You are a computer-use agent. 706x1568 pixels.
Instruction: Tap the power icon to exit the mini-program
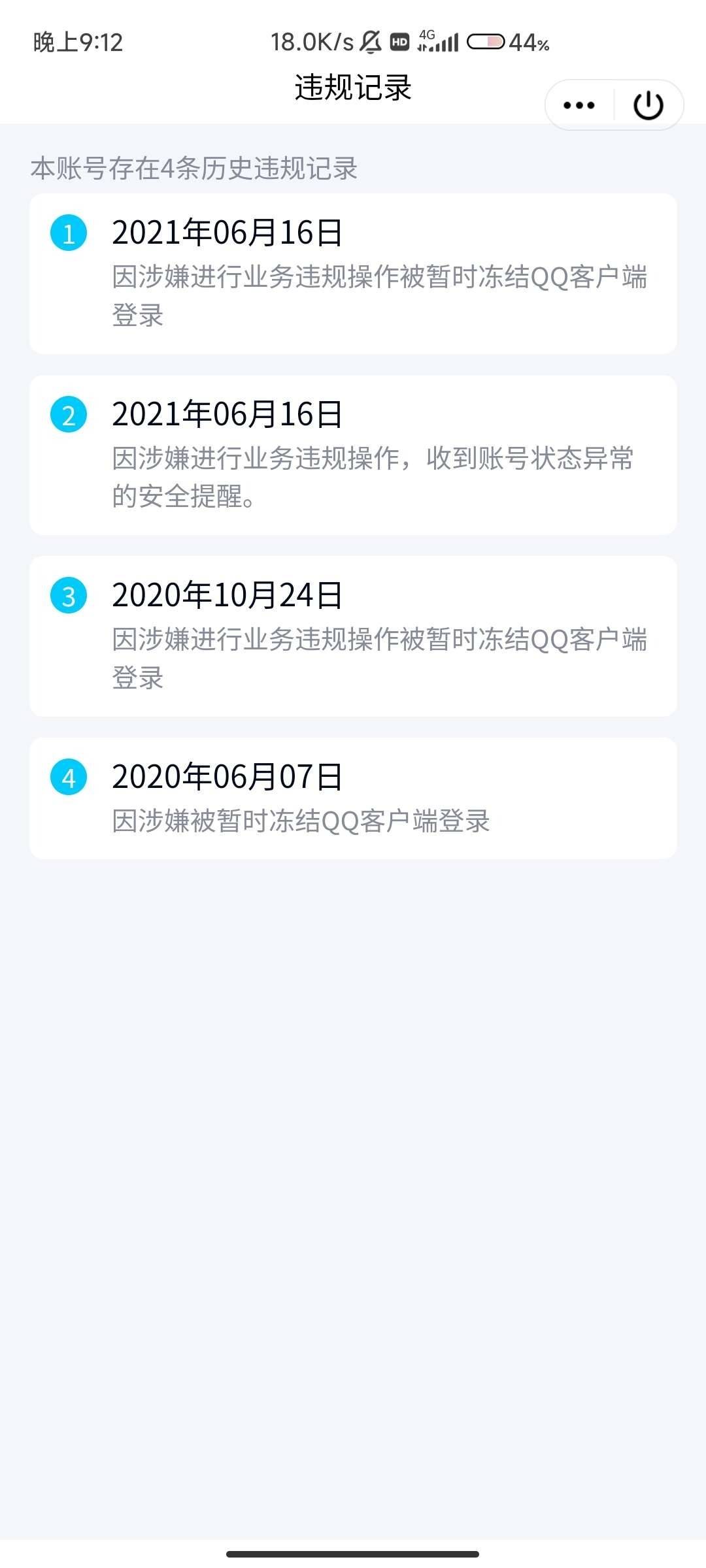point(647,104)
